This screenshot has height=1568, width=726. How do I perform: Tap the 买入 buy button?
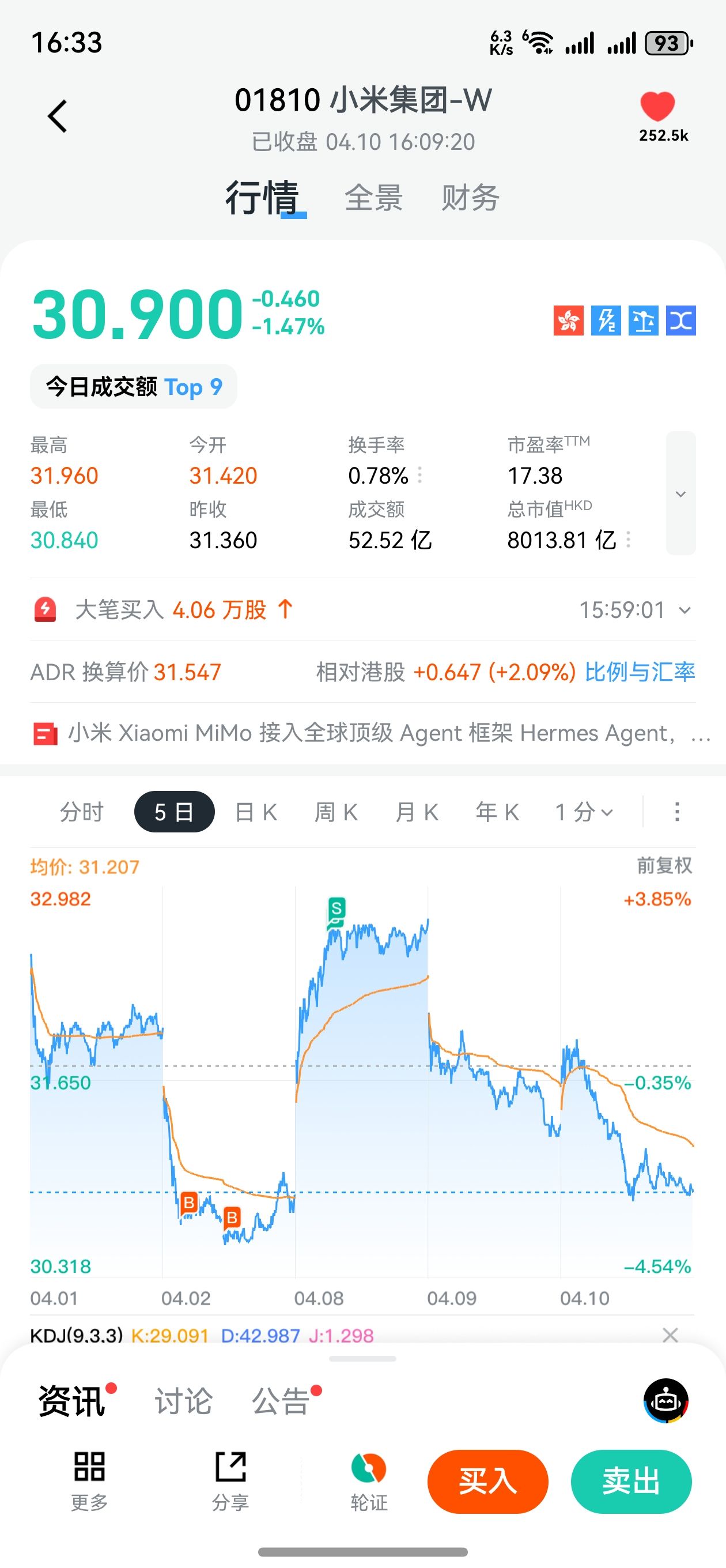tap(487, 1481)
